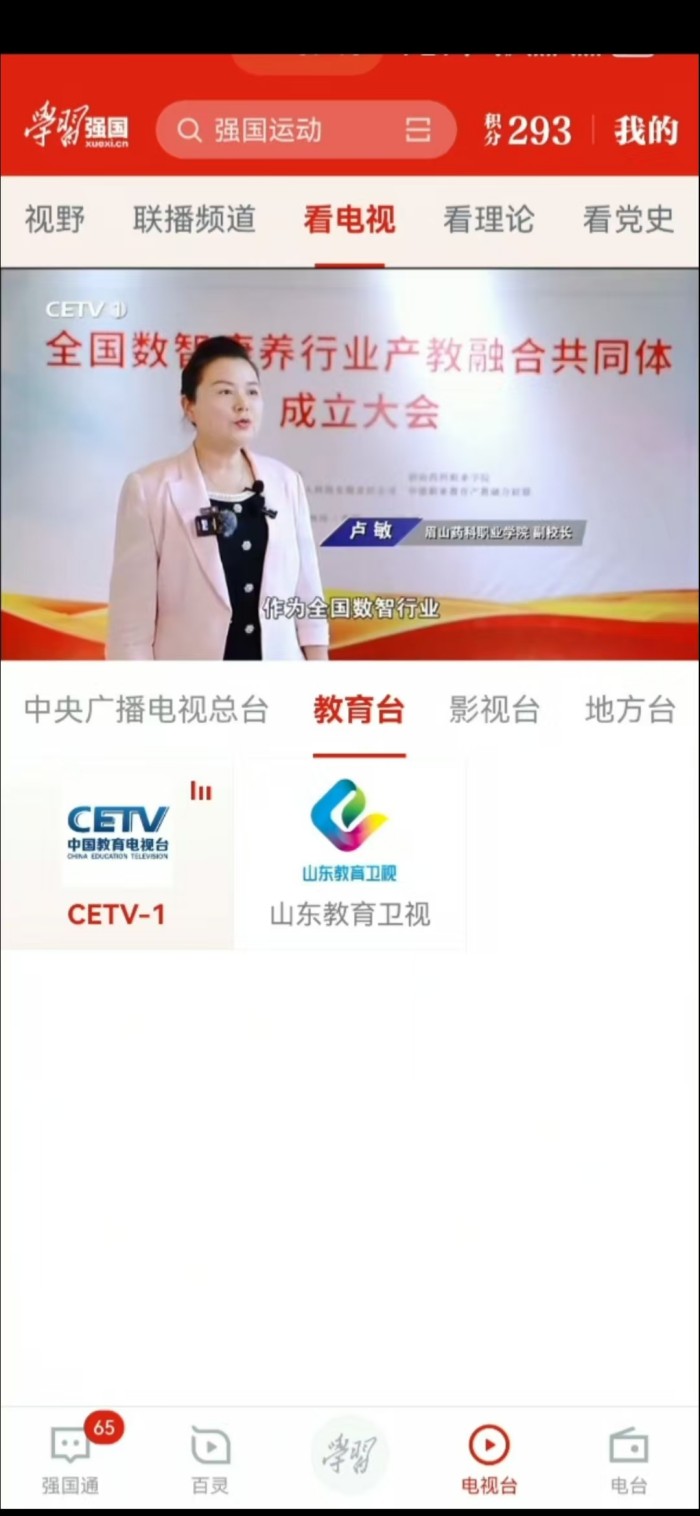Open the 积分 293 points page
The height and width of the screenshot is (1516, 700).
coord(530,130)
